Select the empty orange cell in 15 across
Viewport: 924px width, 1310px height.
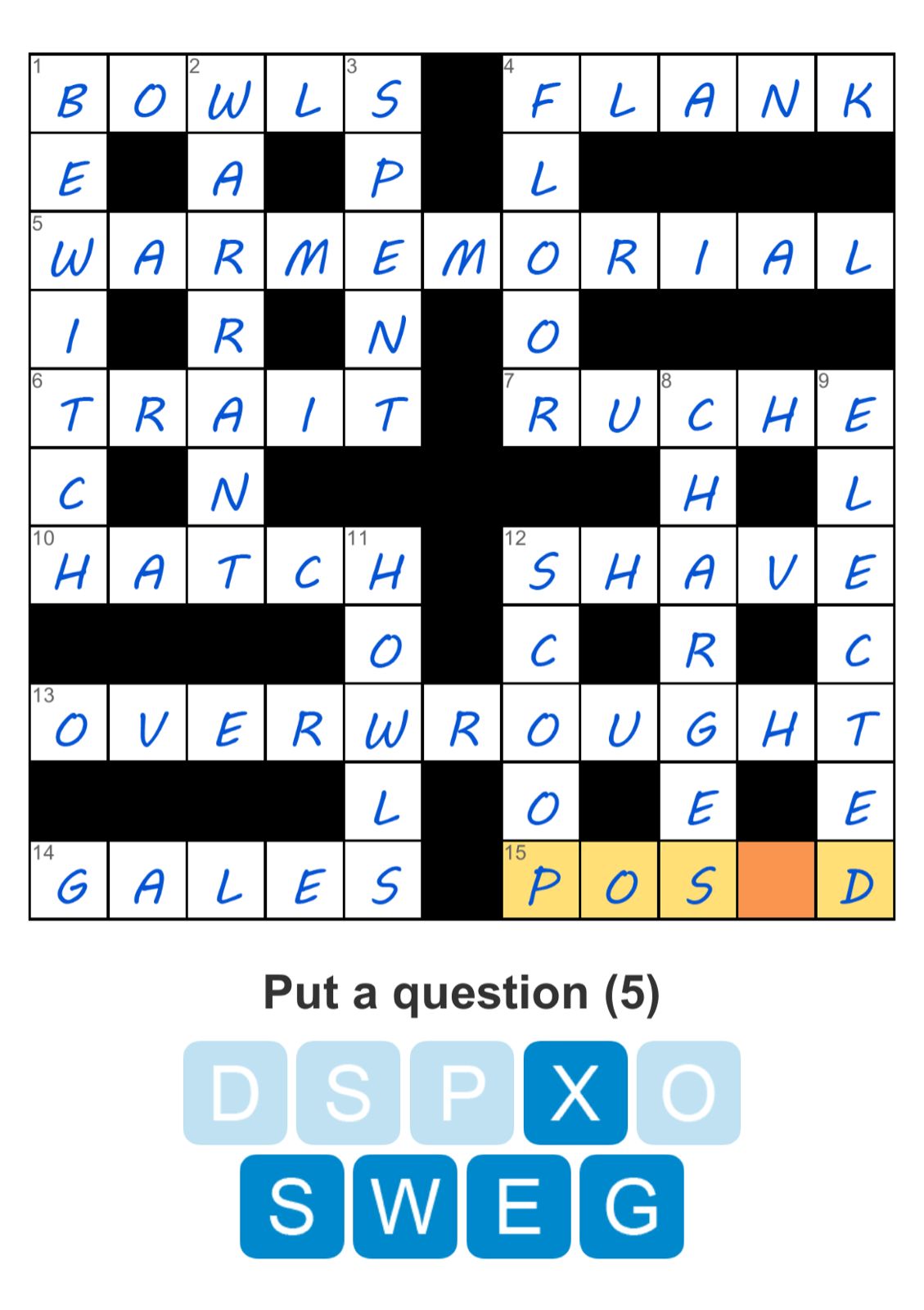[x=776, y=881]
